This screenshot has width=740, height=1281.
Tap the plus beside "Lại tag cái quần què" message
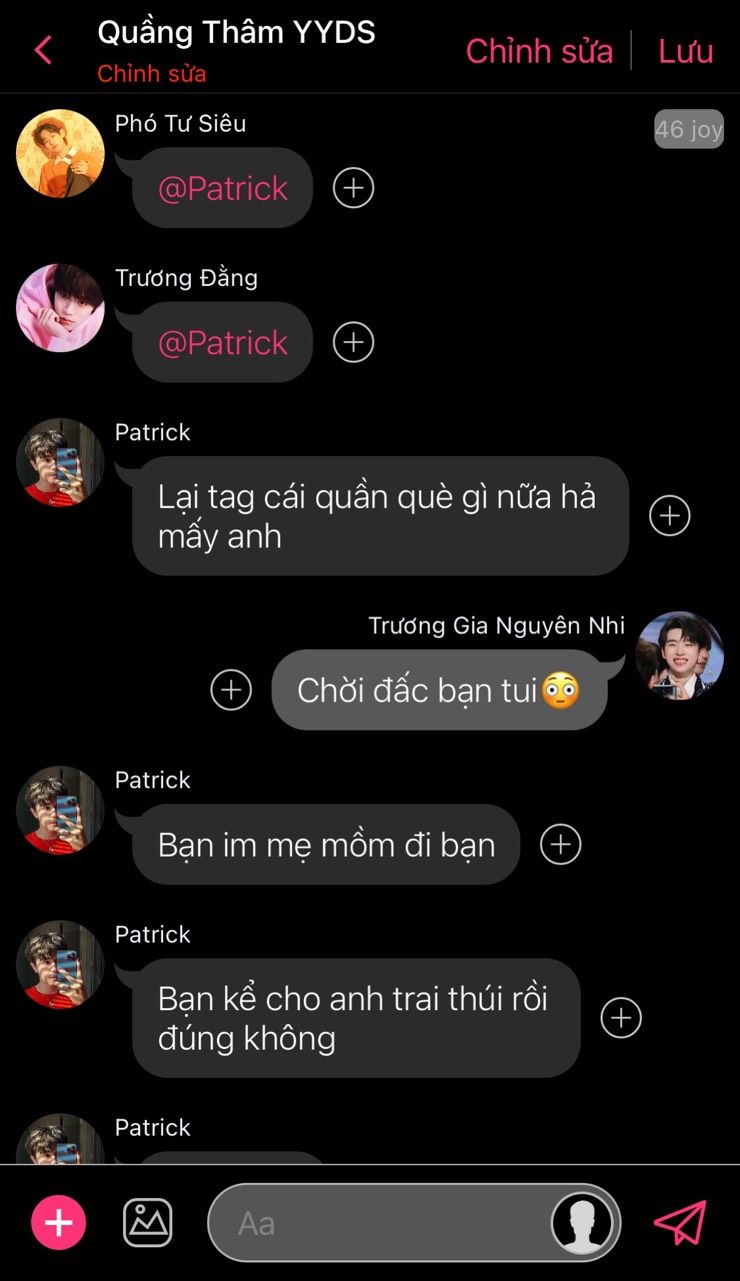(670, 516)
